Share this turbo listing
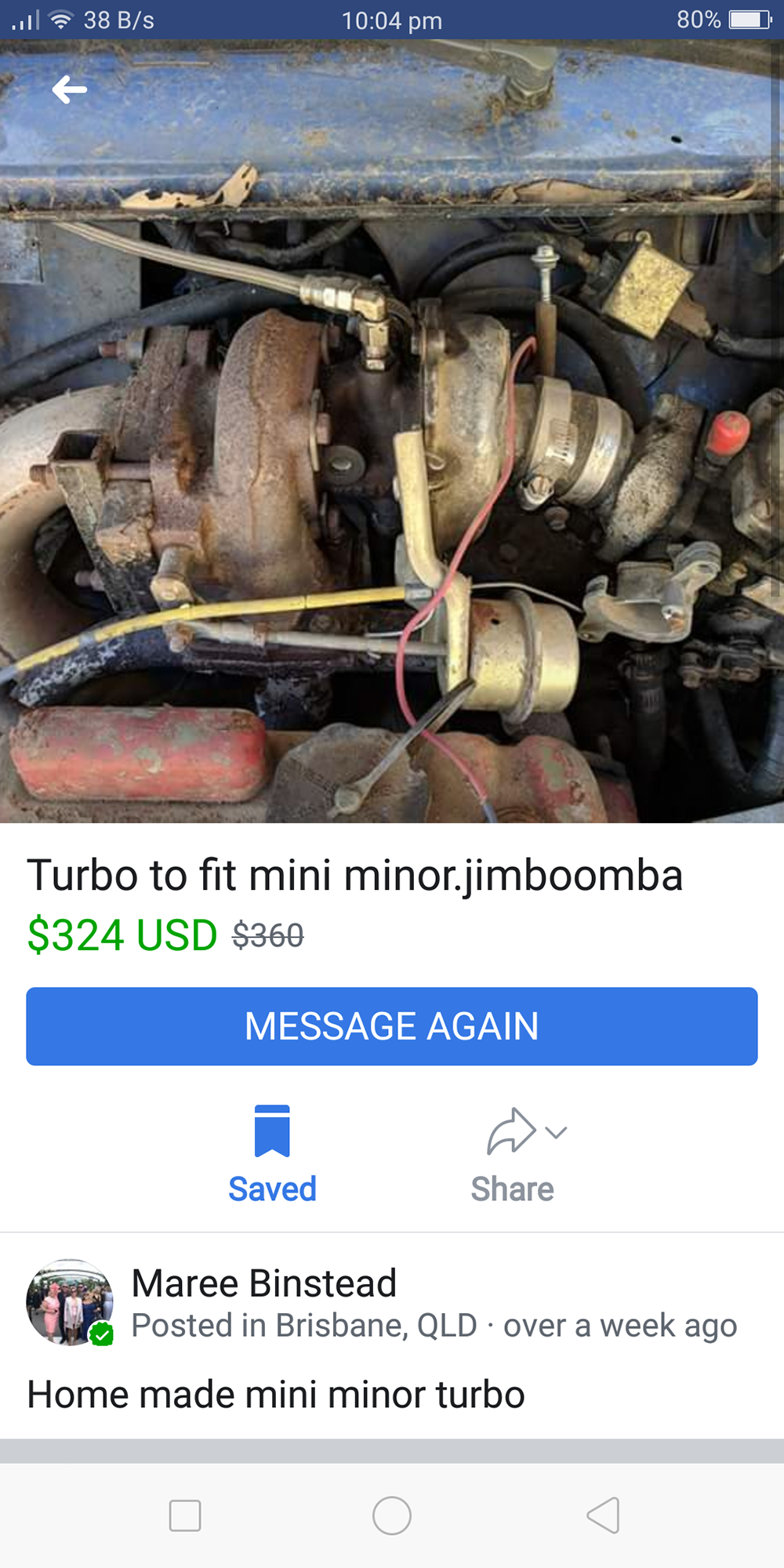Screen dimensions: 784x1568 point(514,1152)
